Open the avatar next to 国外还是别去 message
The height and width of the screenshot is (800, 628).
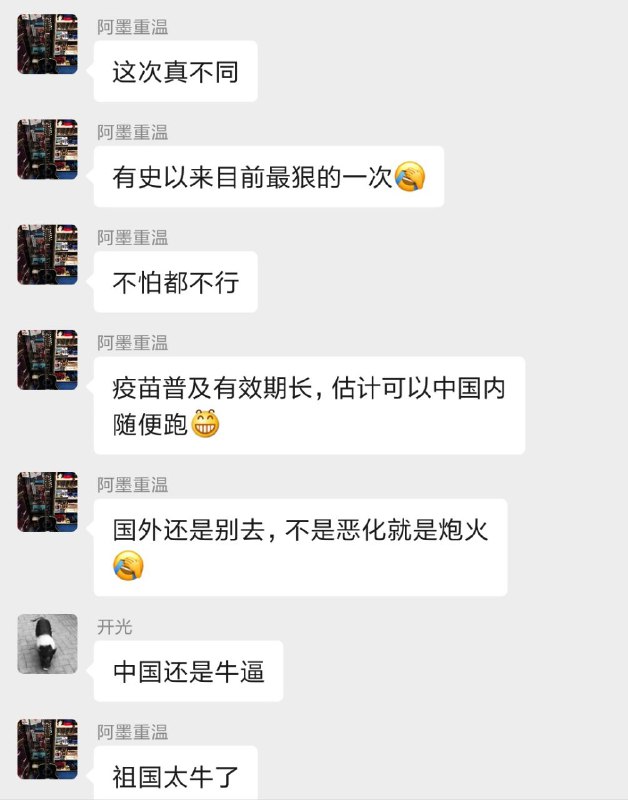[47, 502]
